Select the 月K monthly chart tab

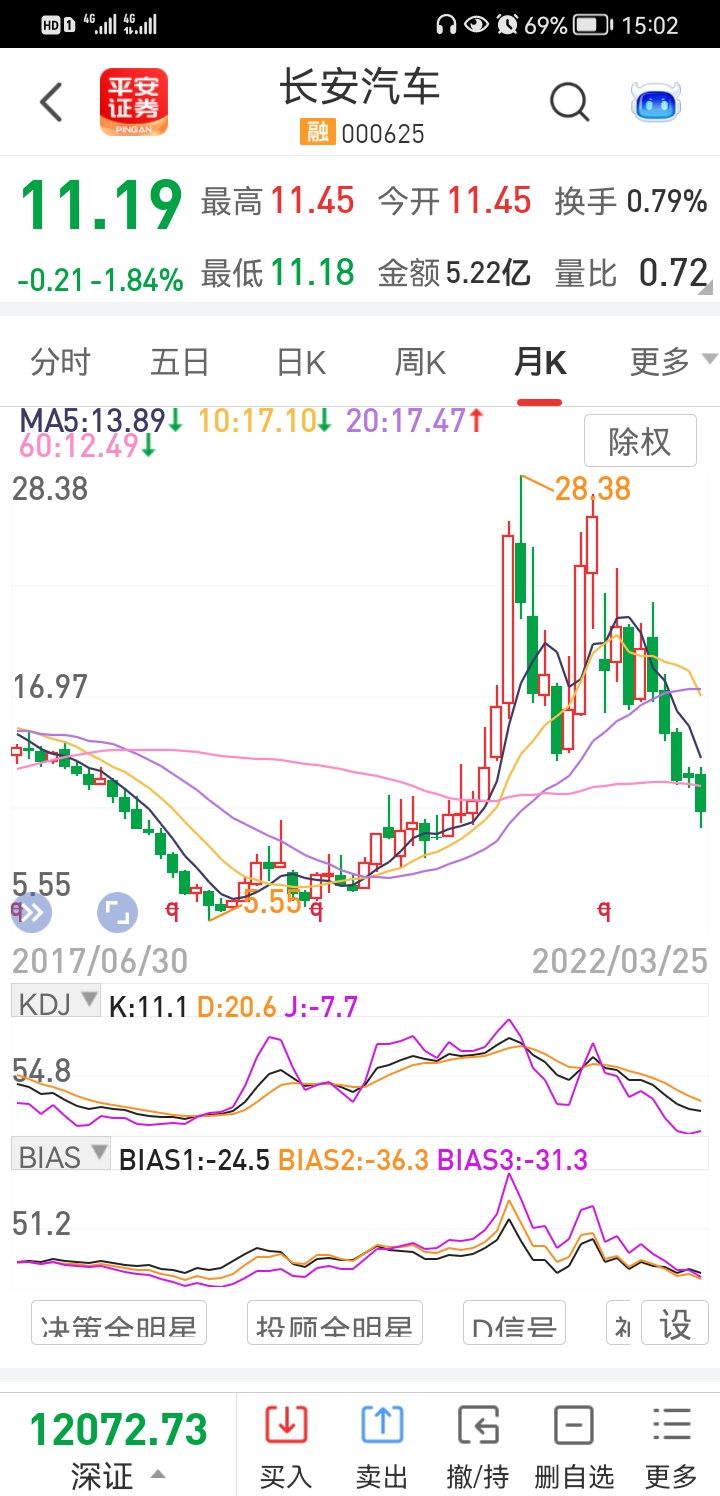(540, 362)
